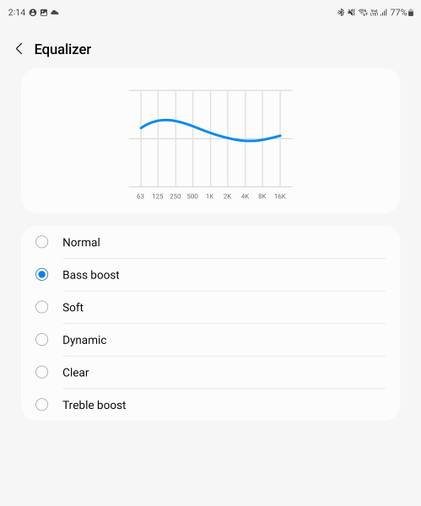
Task: Go back from the Equalizer screen
Action: pos(19,49)
